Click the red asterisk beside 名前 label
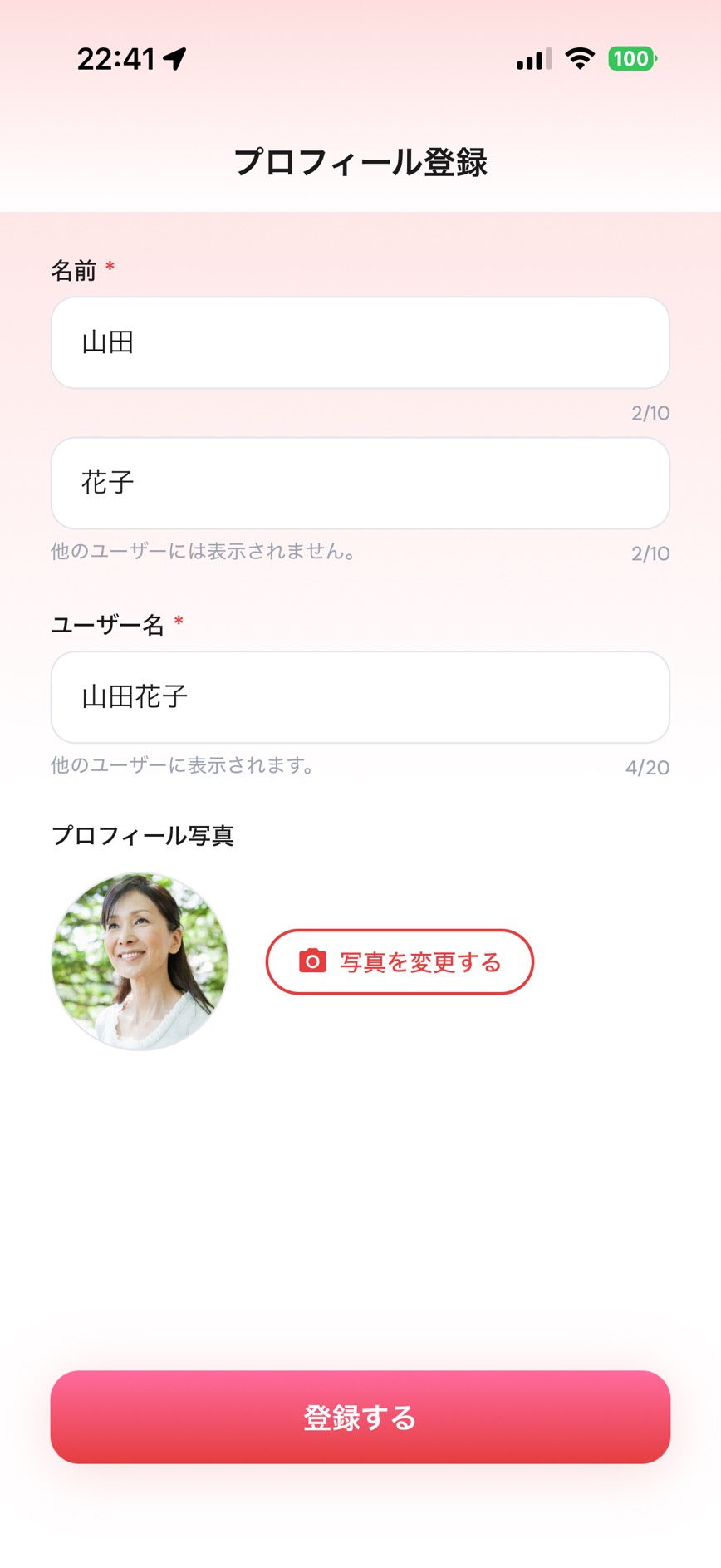Image resolution: width=721 pixels, height=1568 pixels. 110,268
